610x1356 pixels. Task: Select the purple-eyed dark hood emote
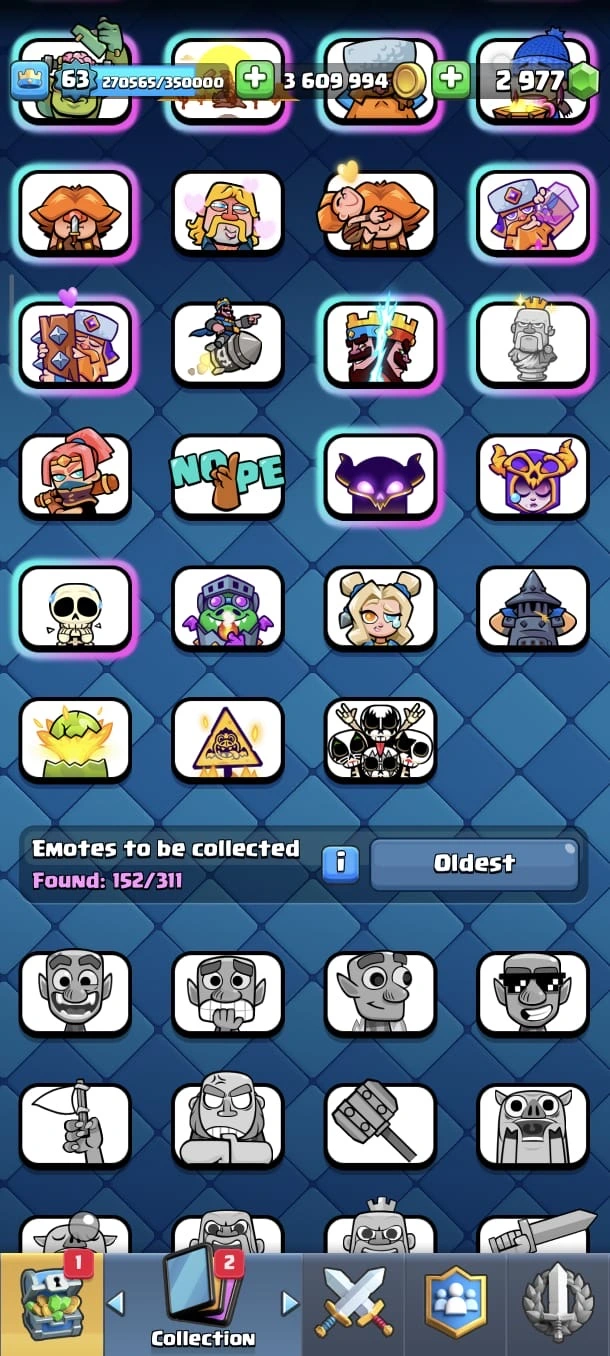[x=380, y=476]
